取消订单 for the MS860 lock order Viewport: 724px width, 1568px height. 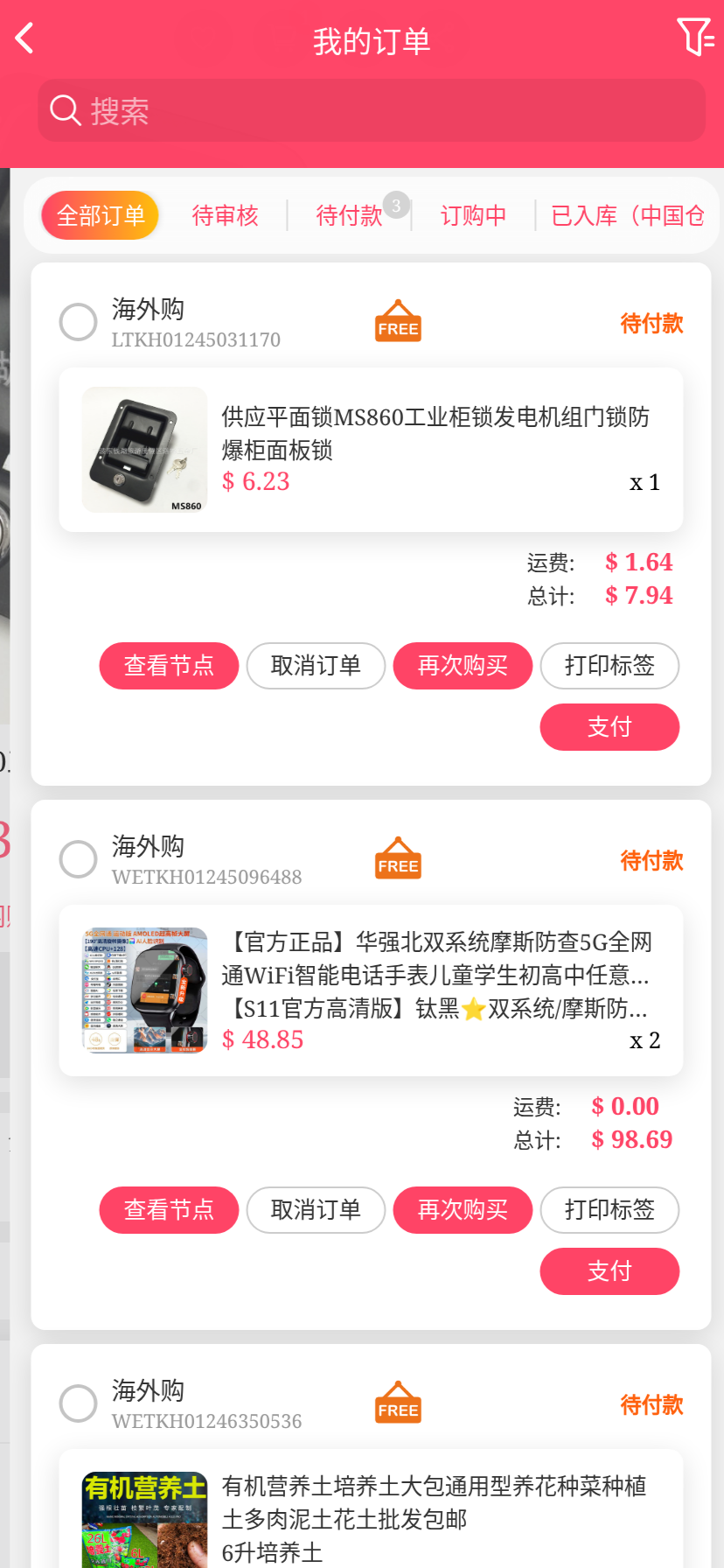click(x=316, y=666)
